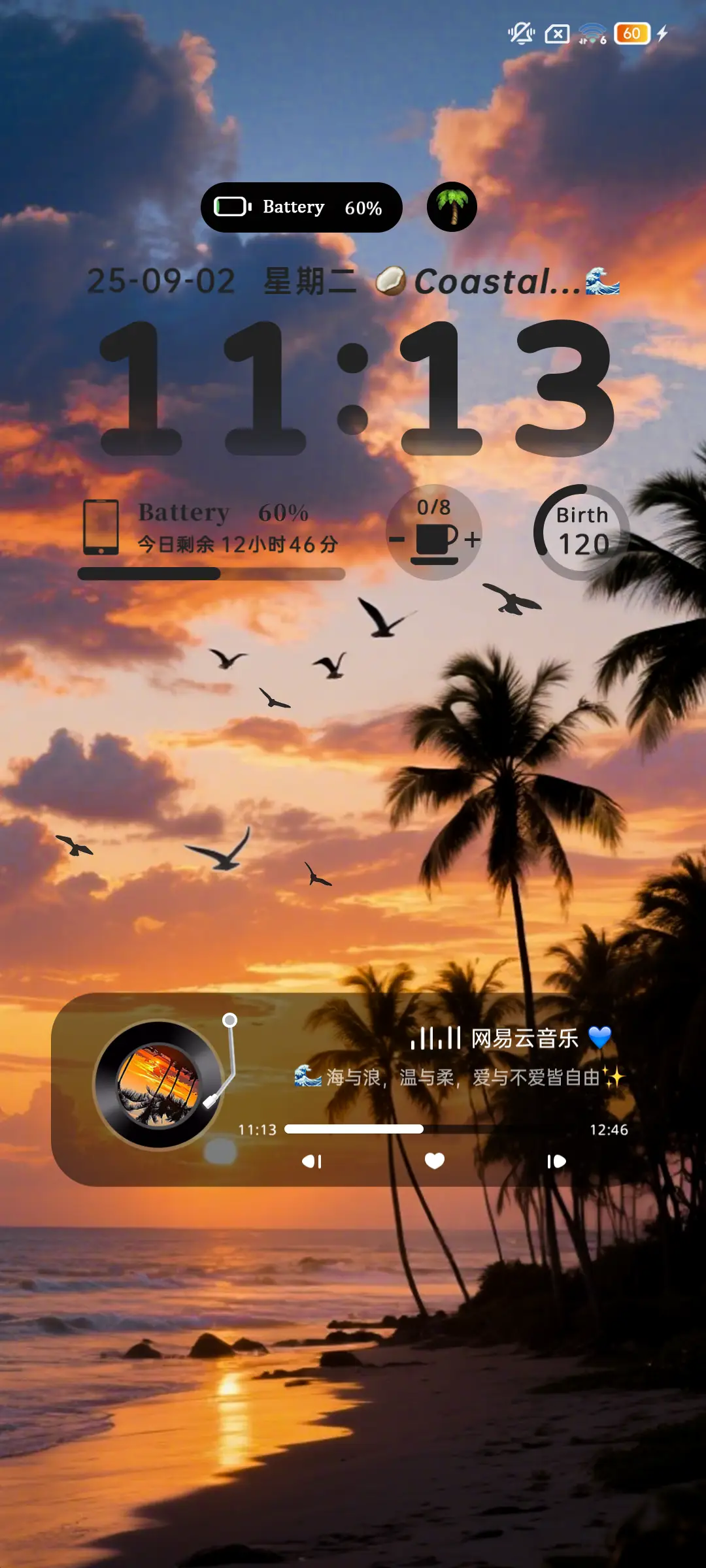Open the Battery 60% pill widget
706x1568 pixels.
click(301, 207)
